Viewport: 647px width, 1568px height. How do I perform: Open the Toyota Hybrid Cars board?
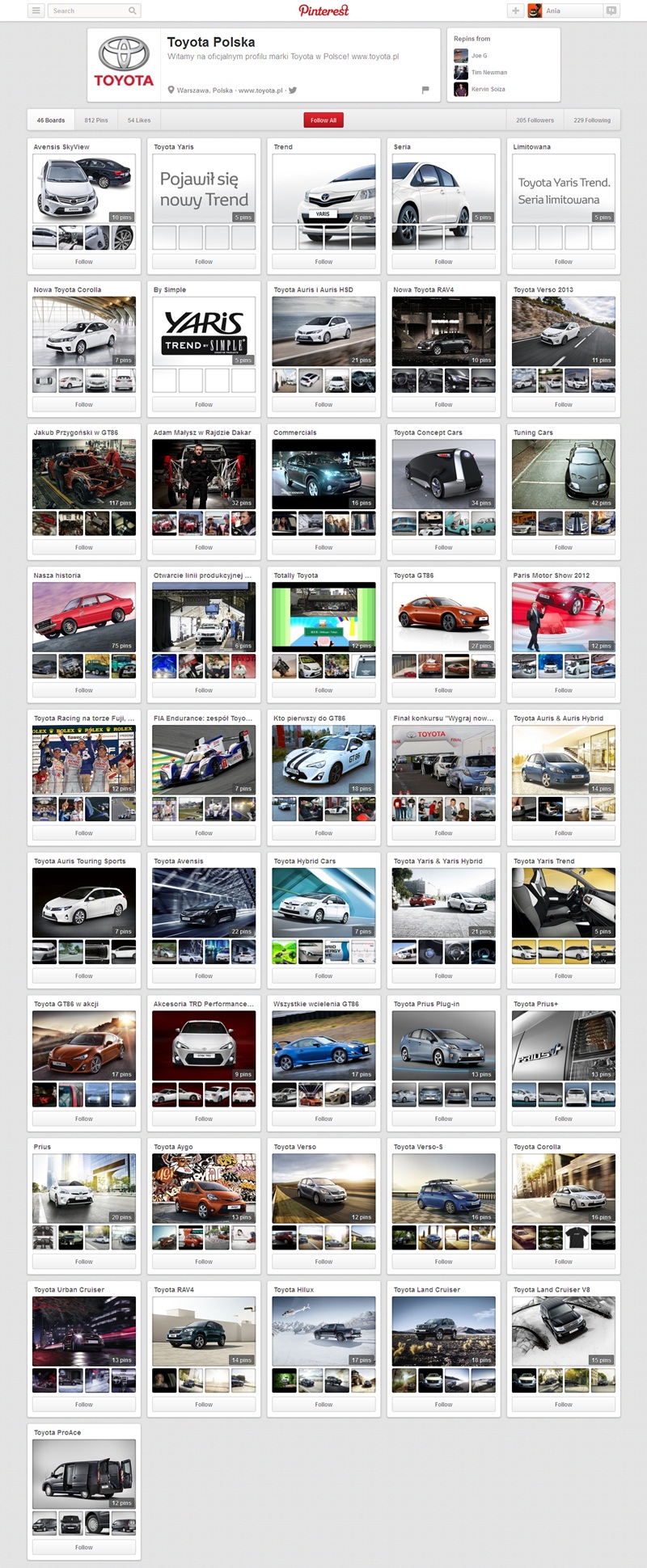point(323,902)
